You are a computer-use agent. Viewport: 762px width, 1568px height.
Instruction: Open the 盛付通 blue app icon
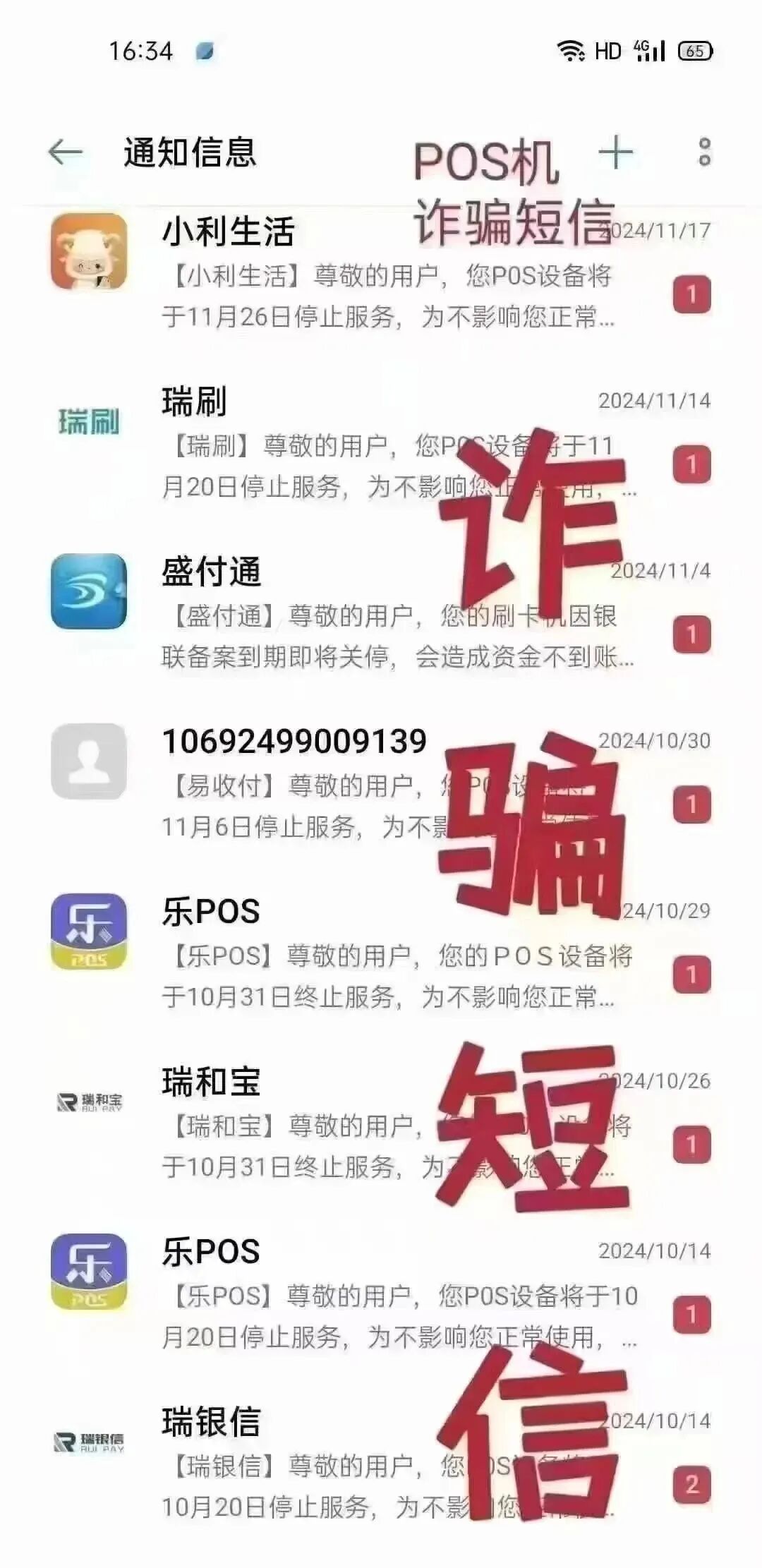[87, 590]
